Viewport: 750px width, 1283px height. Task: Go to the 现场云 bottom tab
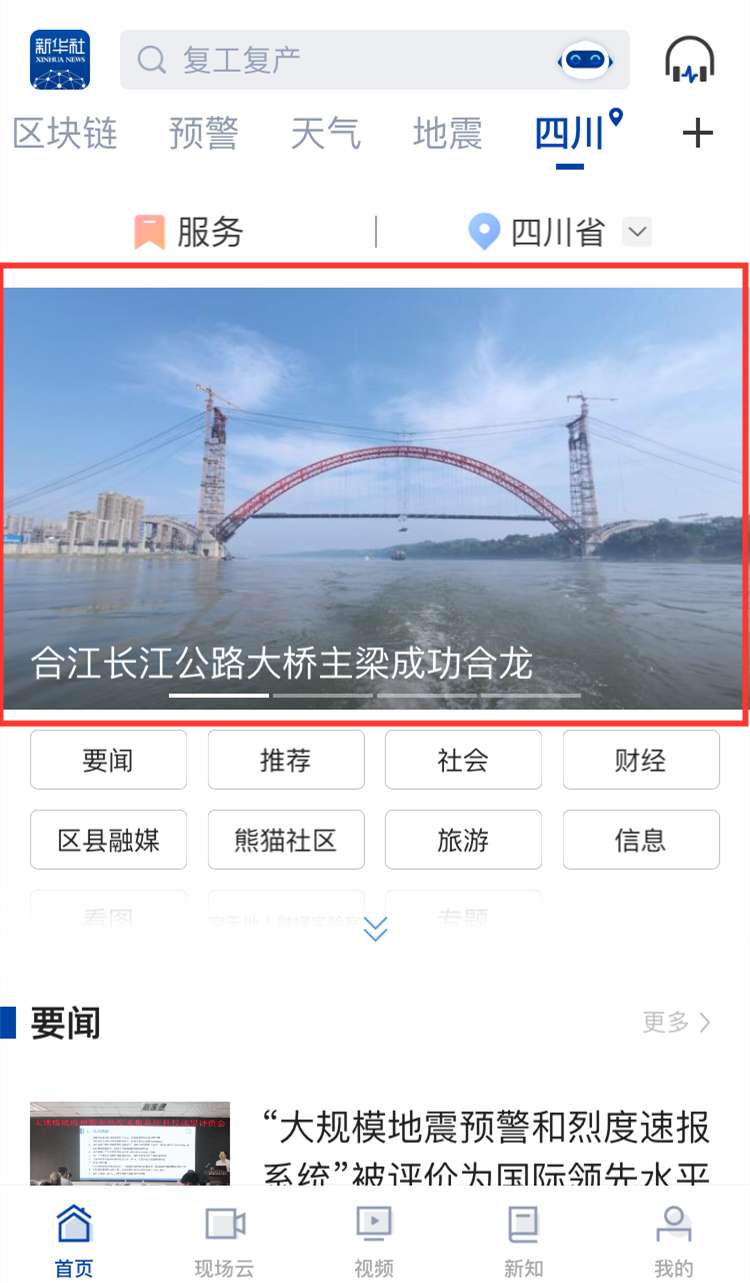click(224, 1242)
